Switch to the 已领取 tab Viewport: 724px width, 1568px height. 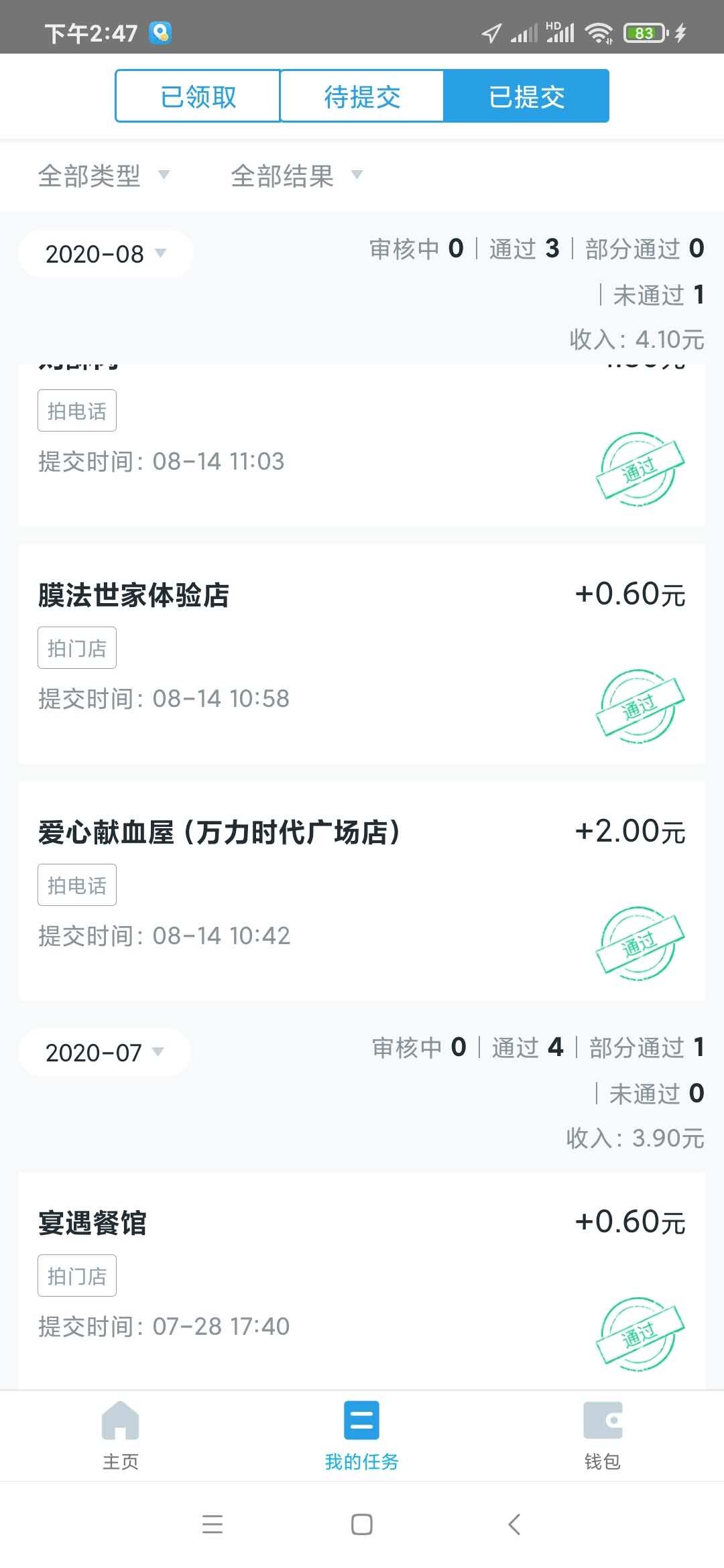198,96
